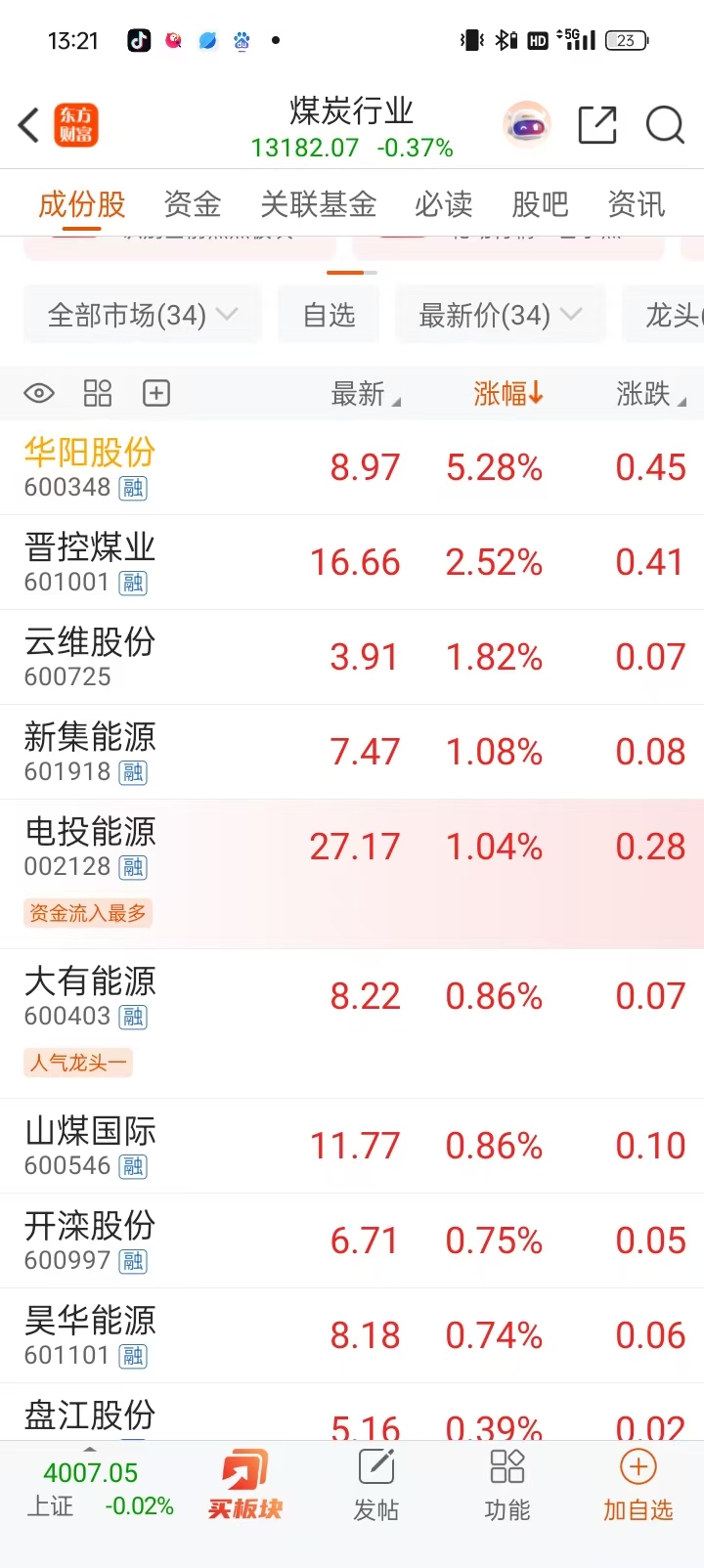Select the 自选 filter chip
This screenshot has height=1568, width=704.
(329, 315)
